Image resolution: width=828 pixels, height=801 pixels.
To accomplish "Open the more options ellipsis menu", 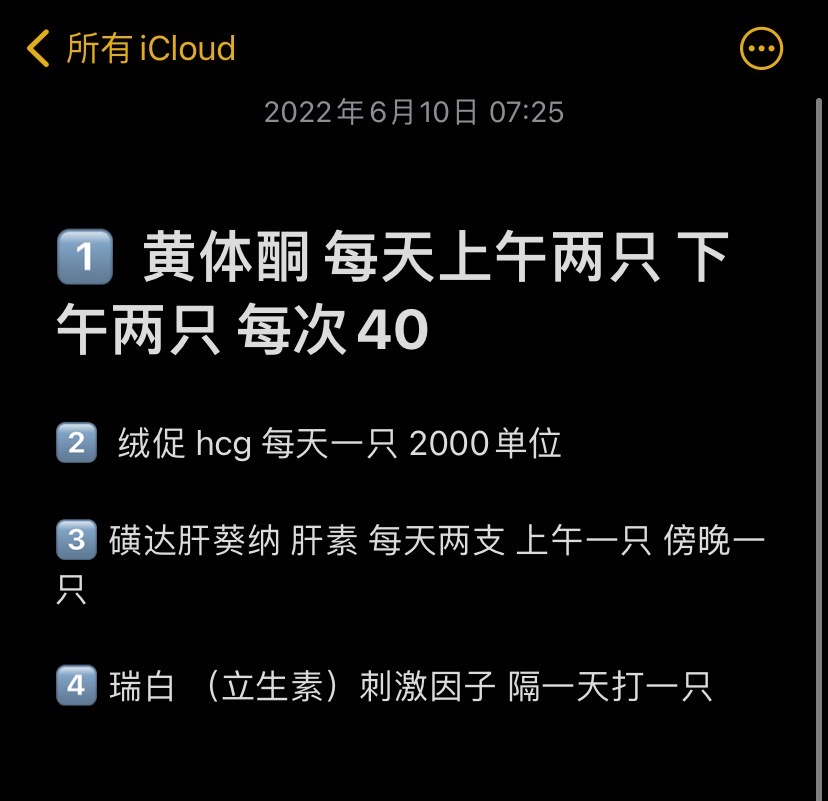I will click(x=761, y=48).
